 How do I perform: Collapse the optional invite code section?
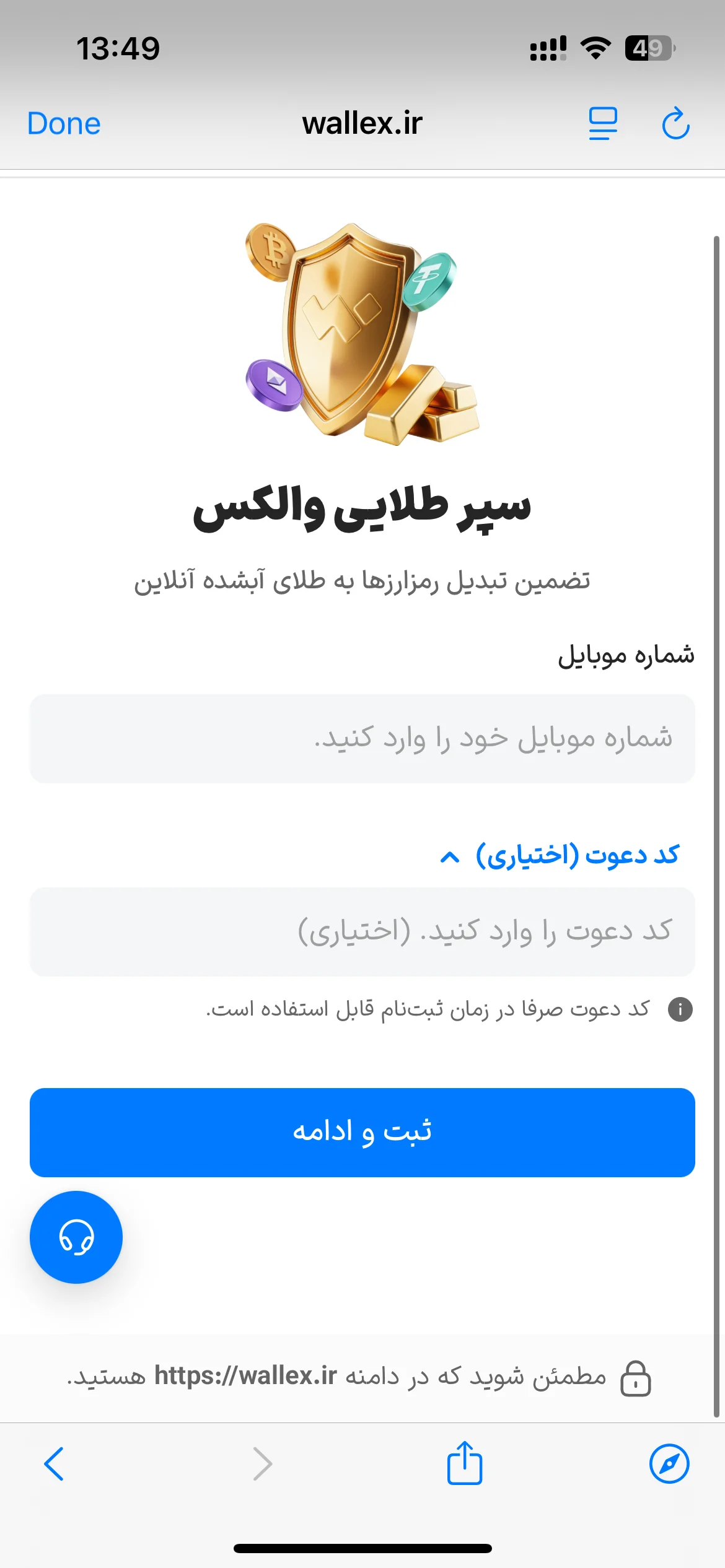[x=560, y=855]
